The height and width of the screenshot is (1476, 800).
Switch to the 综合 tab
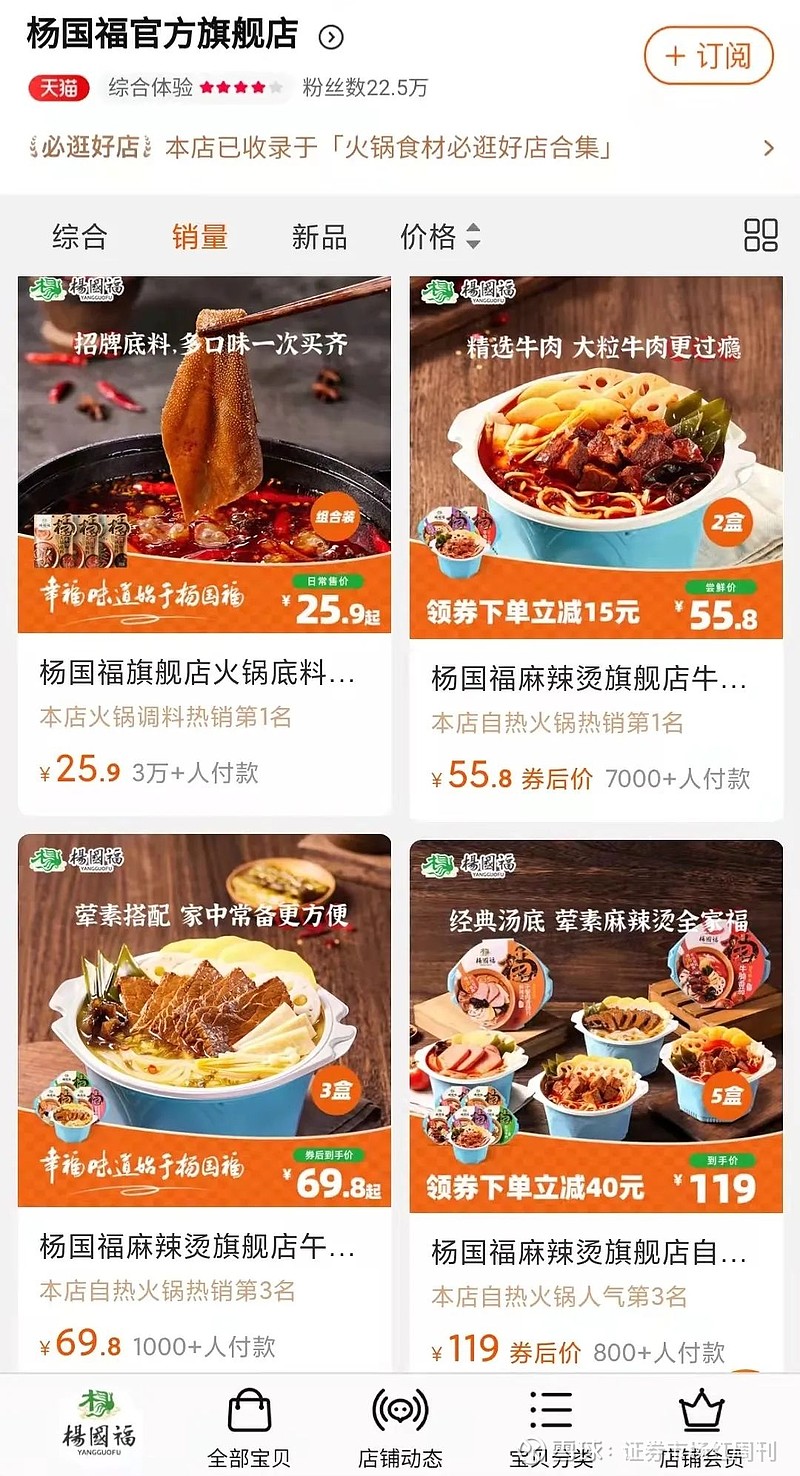click(80, 237)
